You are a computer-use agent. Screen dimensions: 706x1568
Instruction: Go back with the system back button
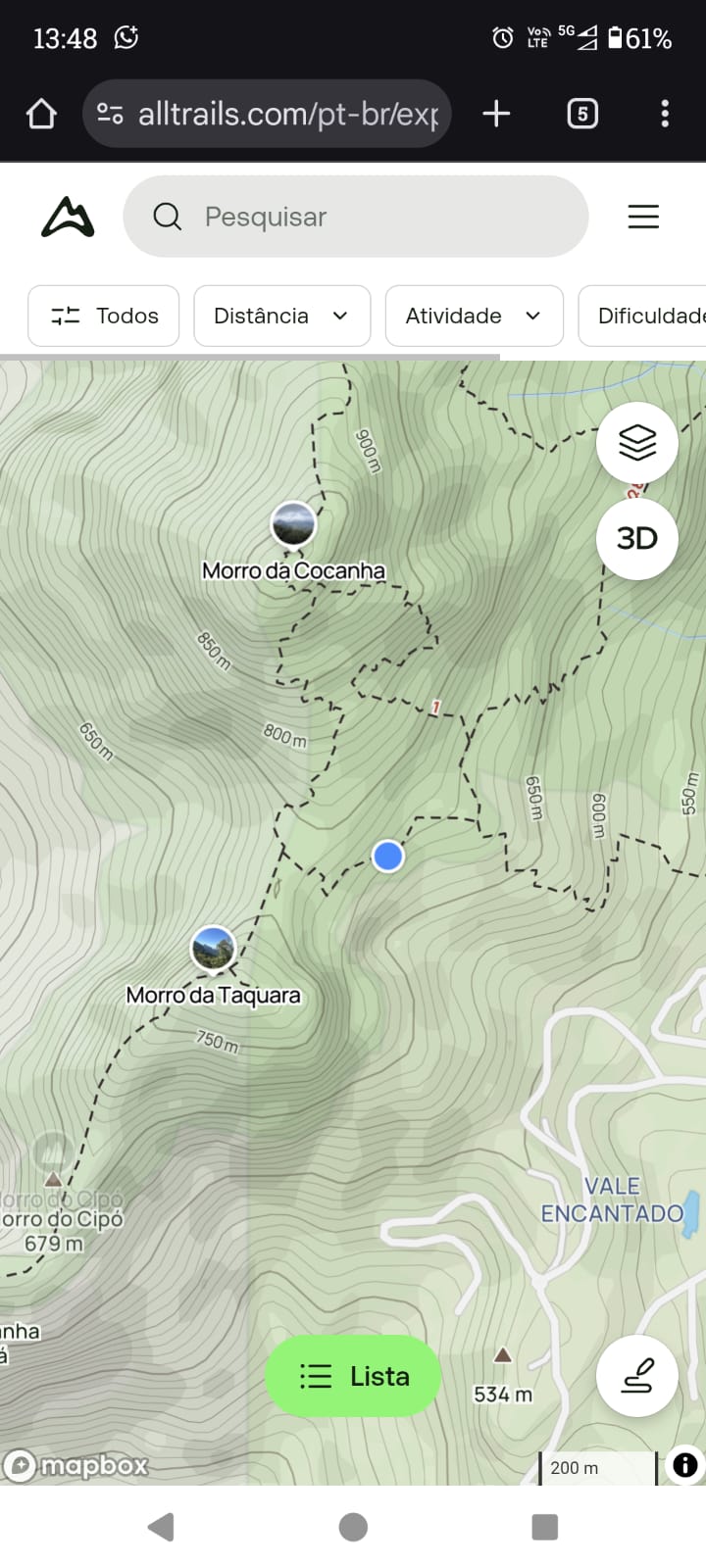pos(161,1527)
